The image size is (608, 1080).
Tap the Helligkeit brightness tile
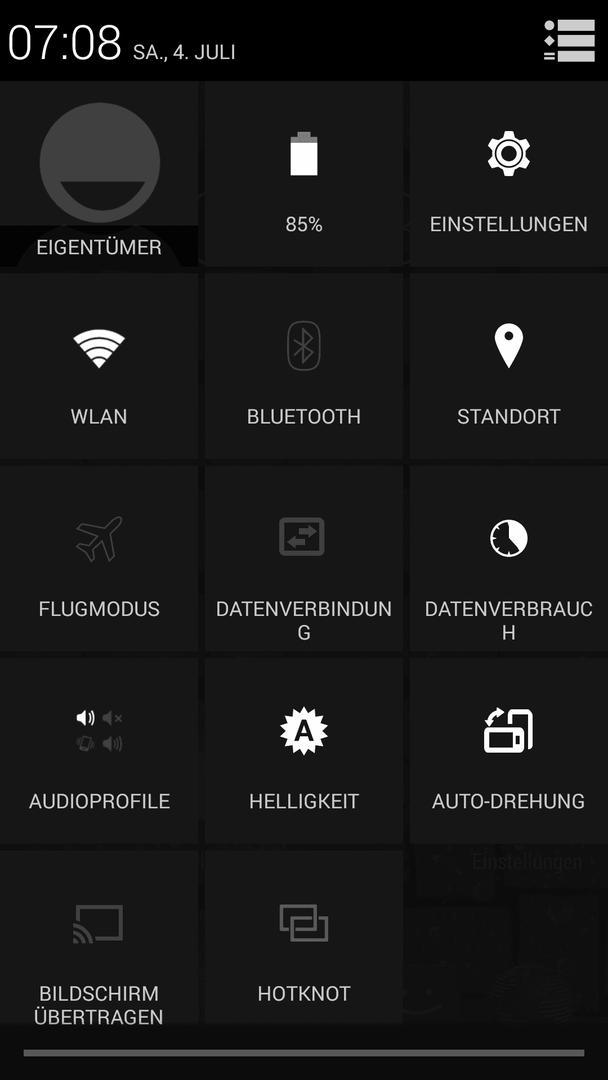pos(304,750)
